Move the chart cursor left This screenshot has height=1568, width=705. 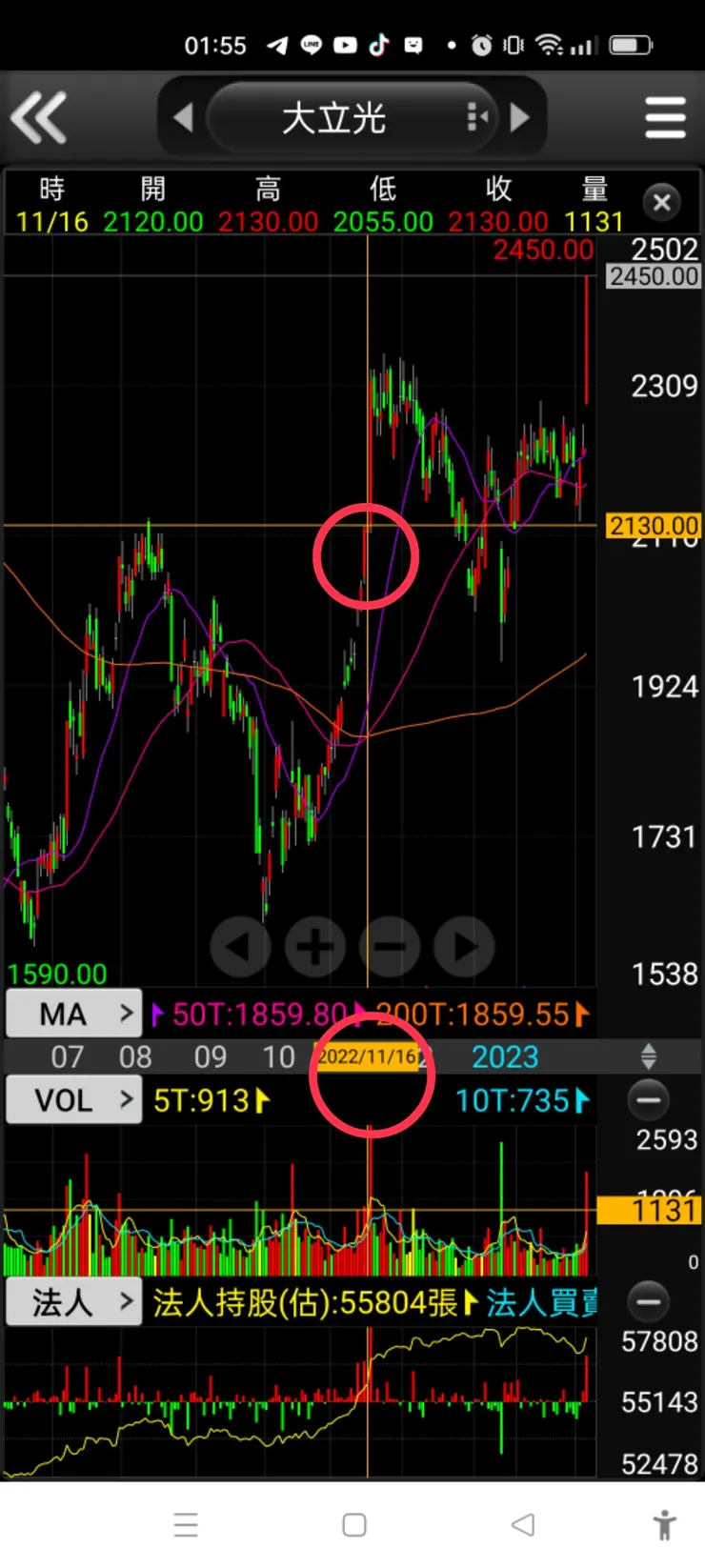click(x=240, y=947)
